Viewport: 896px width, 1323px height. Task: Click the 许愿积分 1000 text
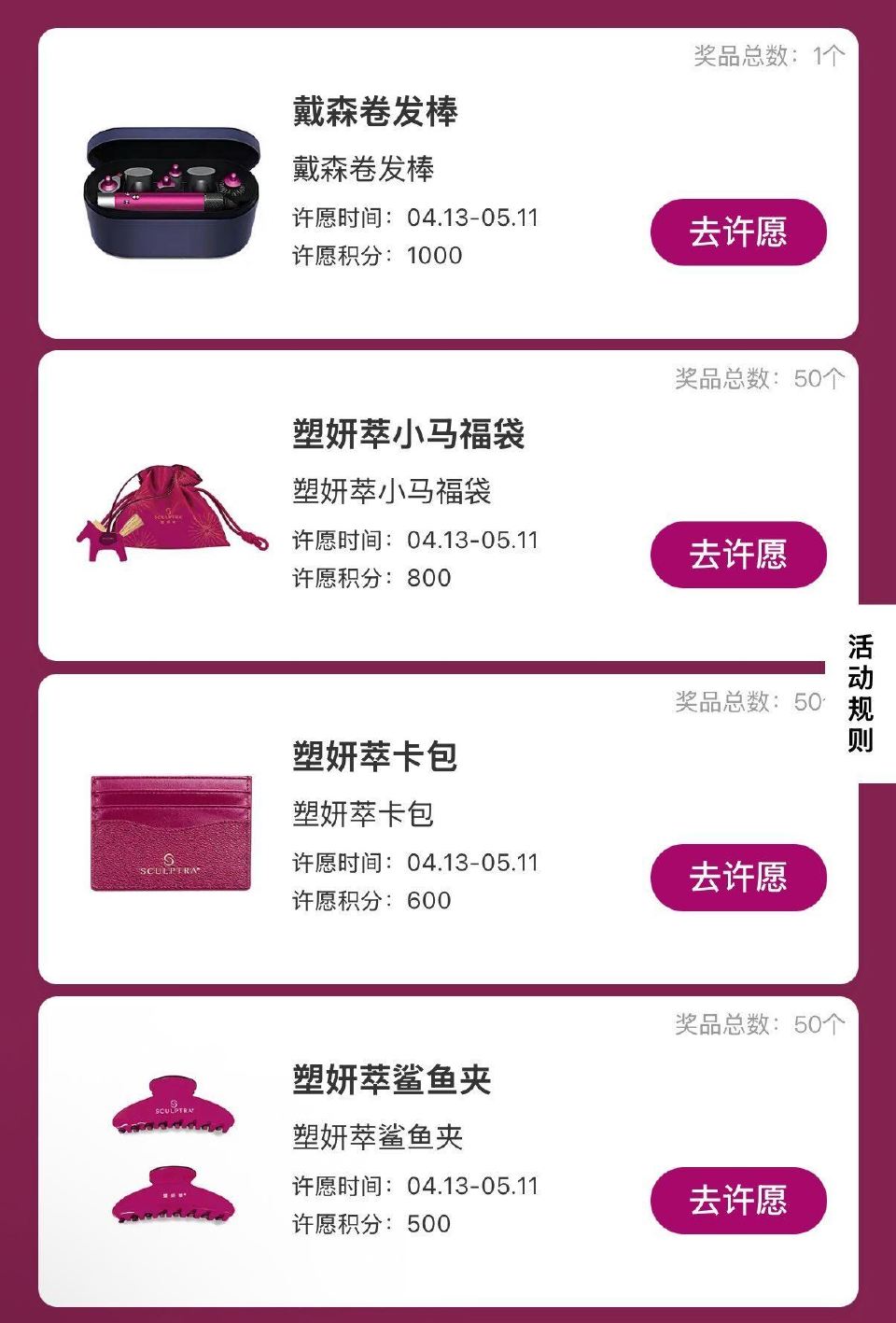[373, 255]
